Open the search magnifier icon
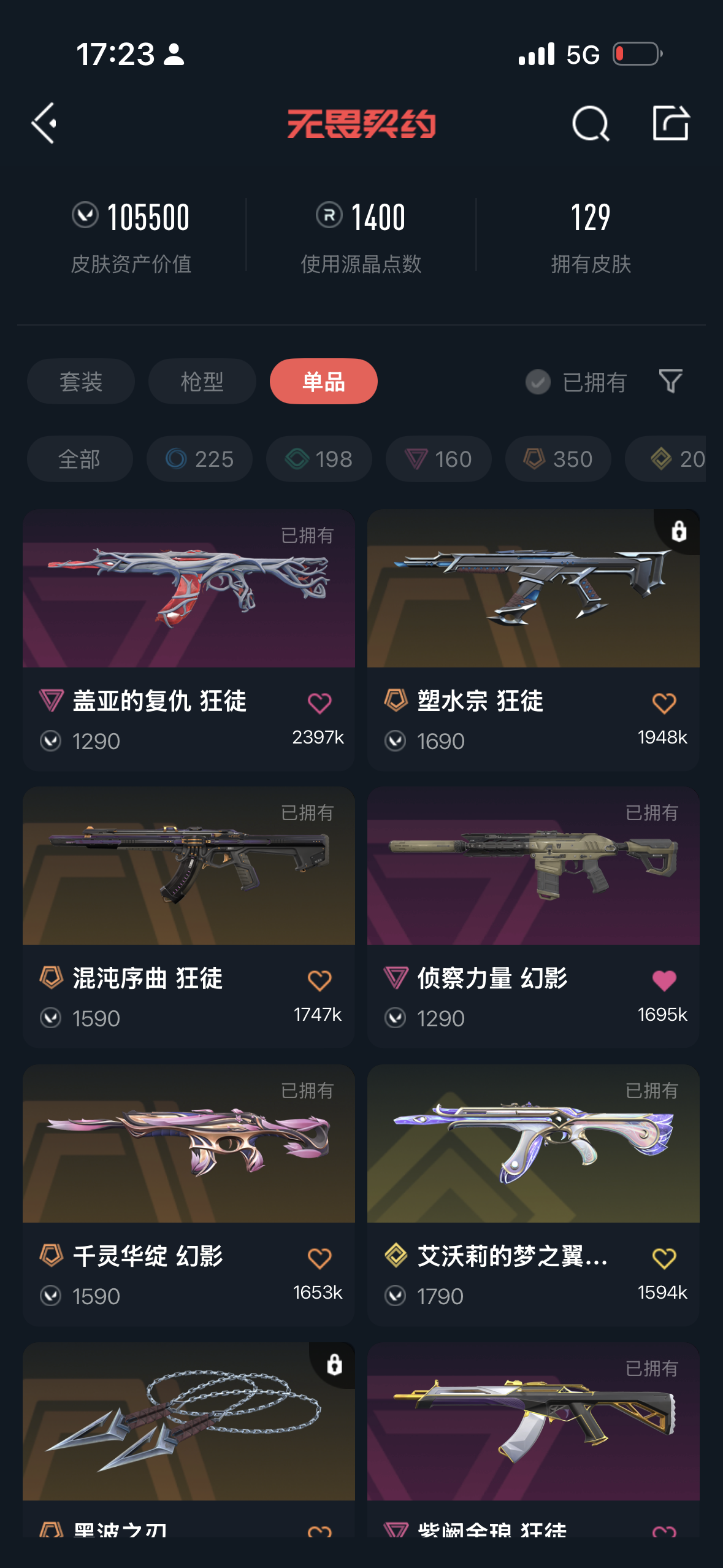Viewport: 723px width, 1568px height. coord(591,123)
